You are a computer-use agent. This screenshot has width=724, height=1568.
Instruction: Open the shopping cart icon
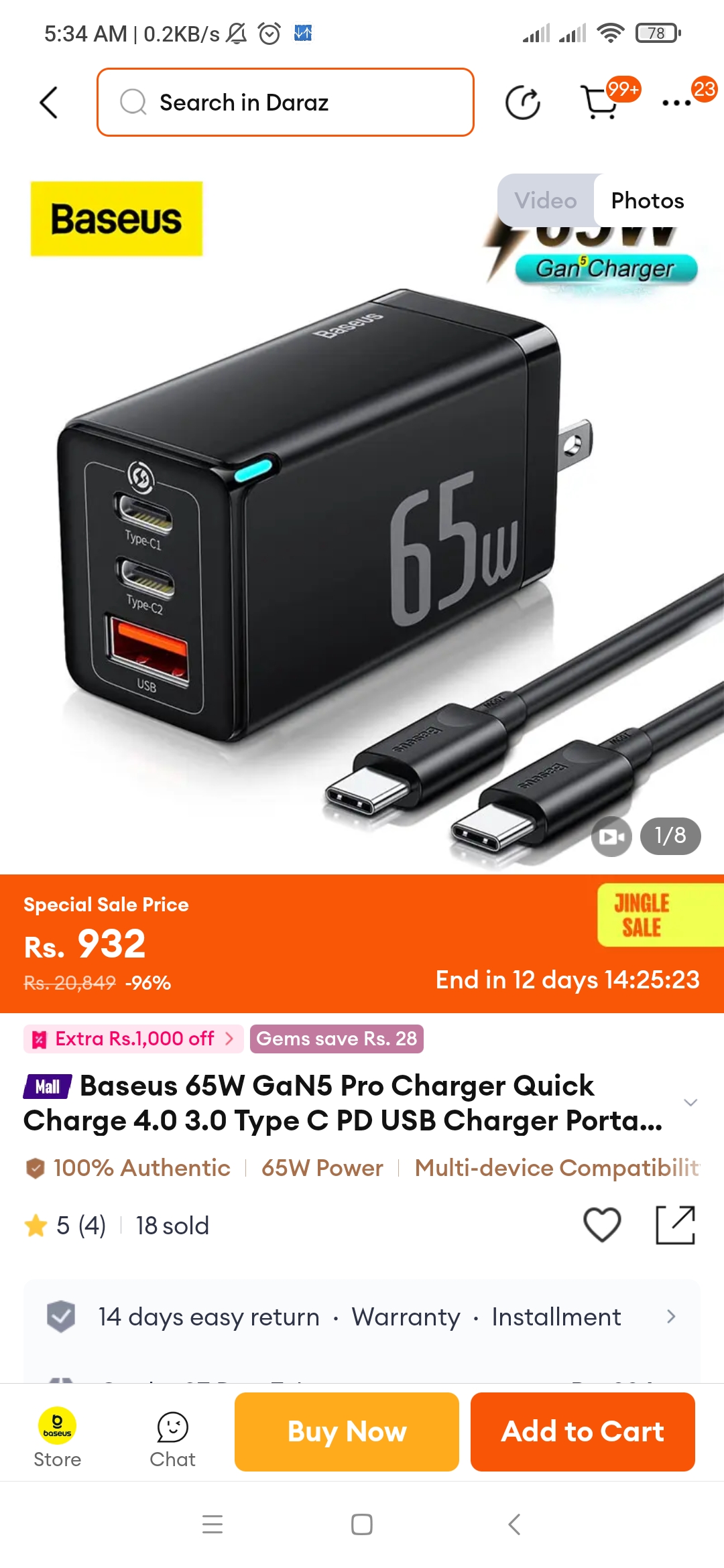(599, 103)
